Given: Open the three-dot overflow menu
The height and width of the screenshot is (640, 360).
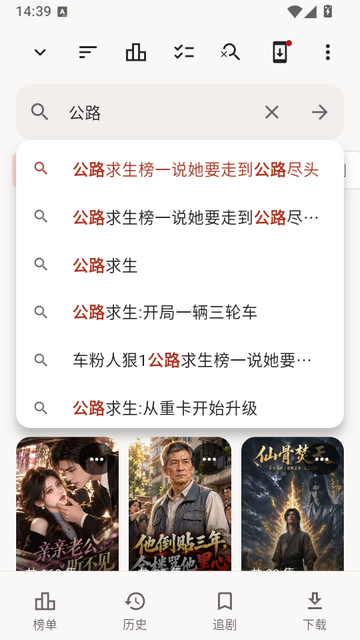Looking at the screenshot, I should click(x=327, y=52).
